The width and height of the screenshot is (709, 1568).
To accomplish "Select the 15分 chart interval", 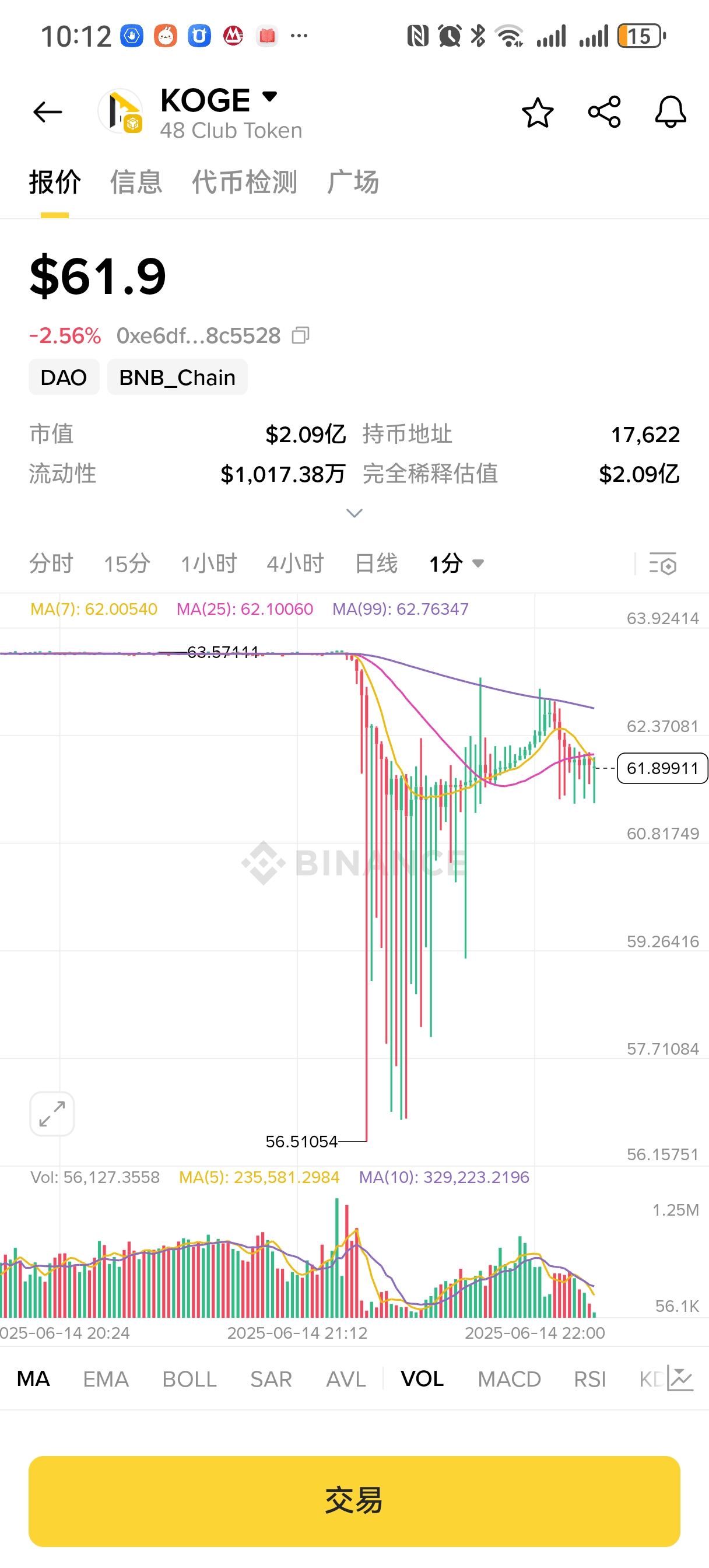I will pyautogui.click(x=127, y=563).
